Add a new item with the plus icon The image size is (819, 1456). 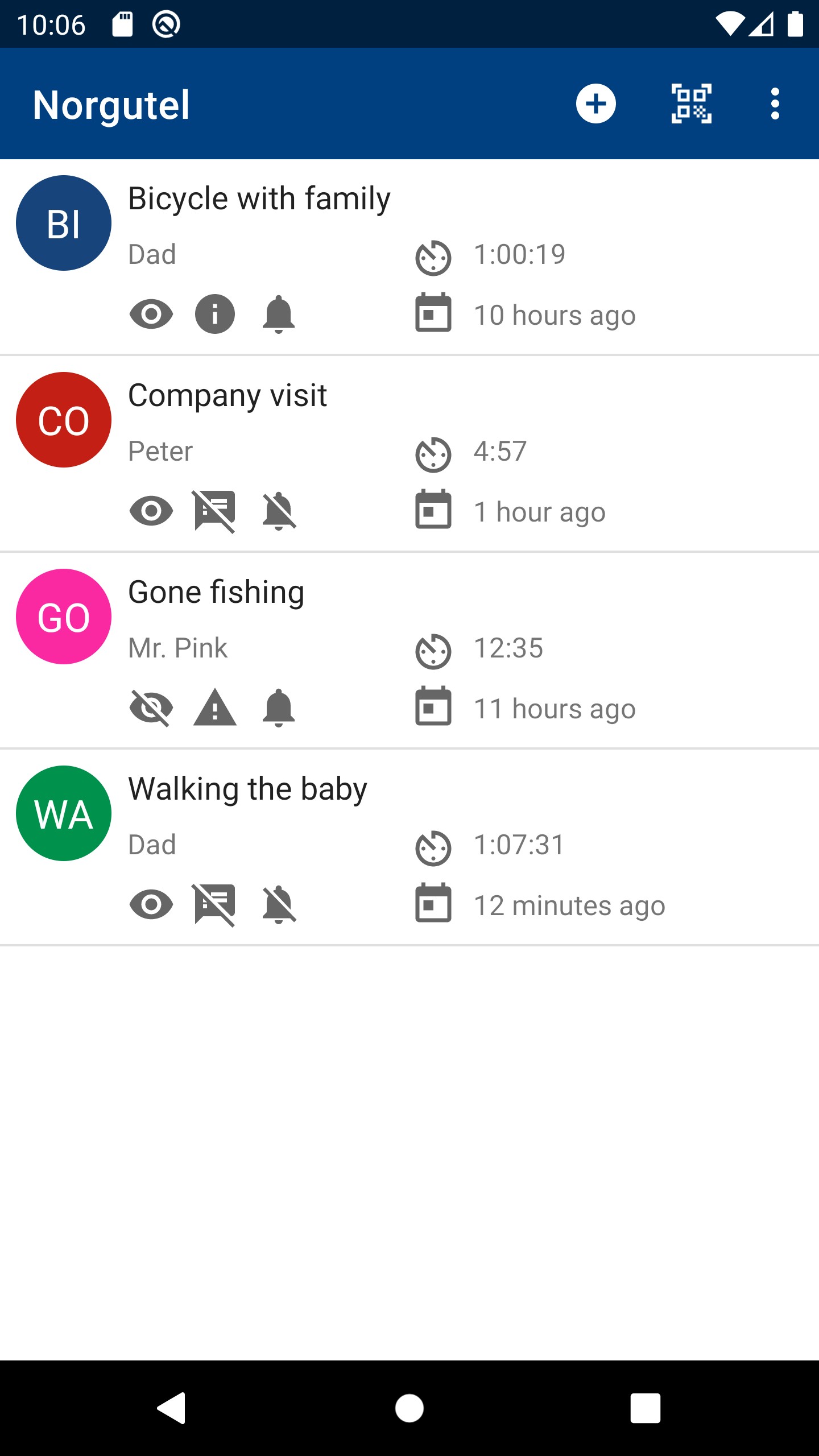tap(595, 104)
